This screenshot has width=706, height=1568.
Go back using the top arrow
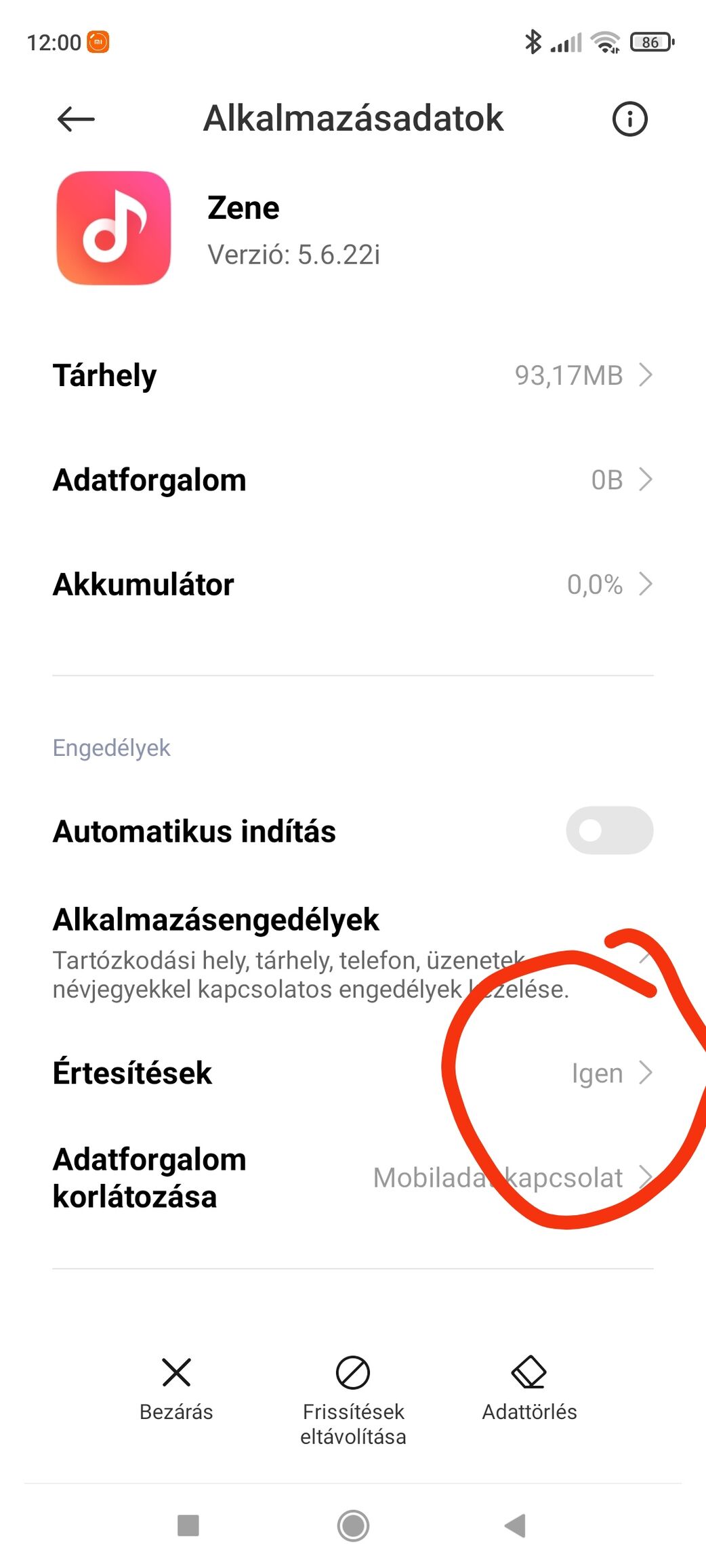pyautogui.click(x=76, y=119)
